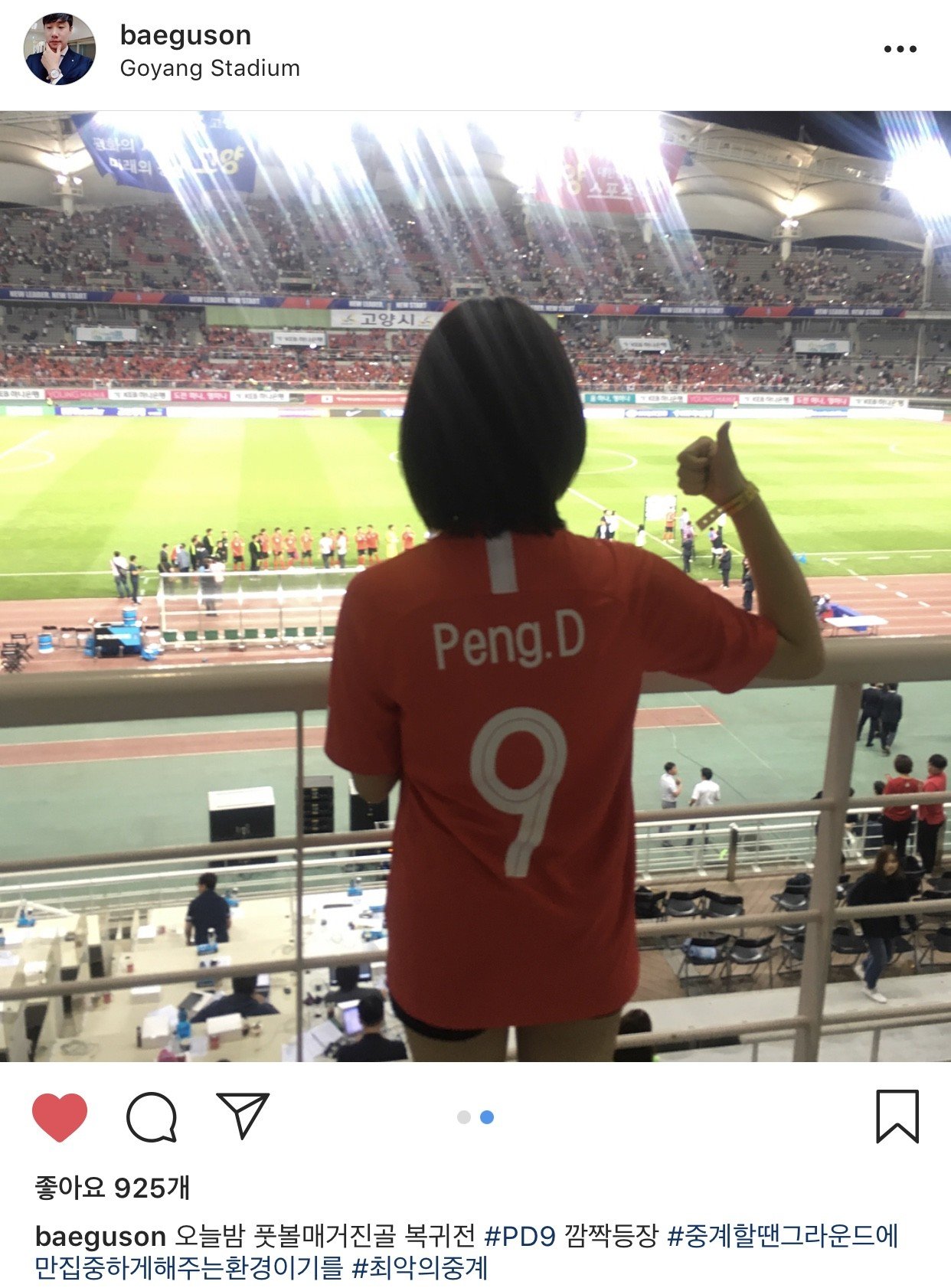Screen dimensions: 951x1288
Task: Open the baeguson username in post header
Action: pyautogui.click(x=185, y=35)
